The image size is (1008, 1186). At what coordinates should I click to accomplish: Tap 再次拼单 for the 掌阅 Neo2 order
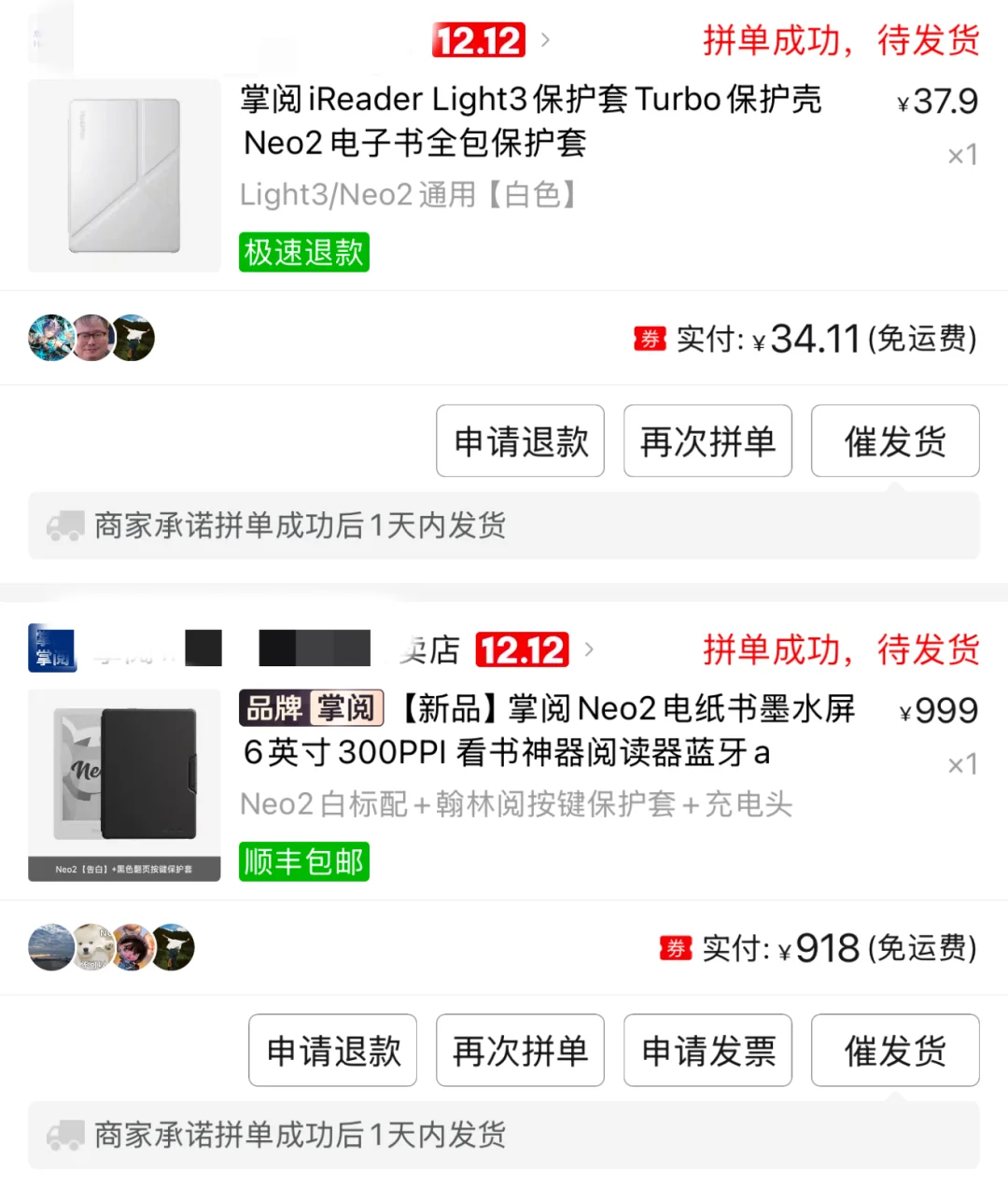pyautogui.click(x=520, y=1051)
